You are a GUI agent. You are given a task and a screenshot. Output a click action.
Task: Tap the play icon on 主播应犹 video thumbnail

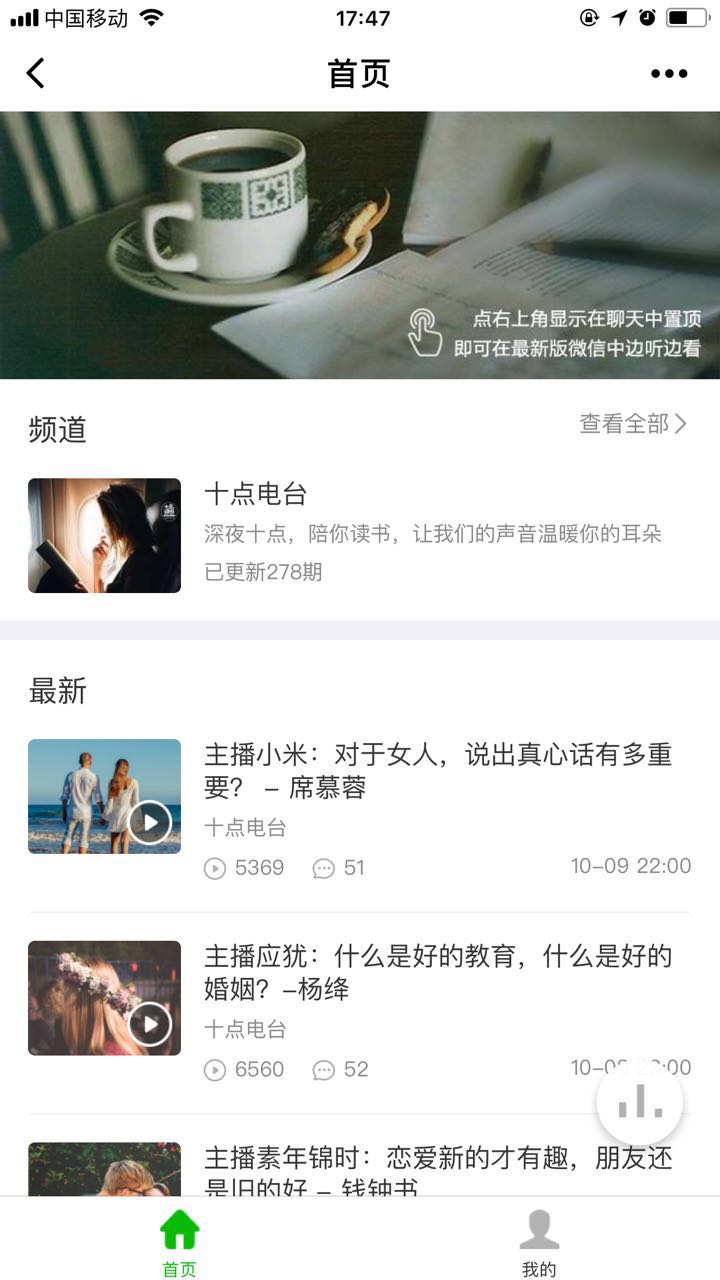click(x=150, y=1024)
